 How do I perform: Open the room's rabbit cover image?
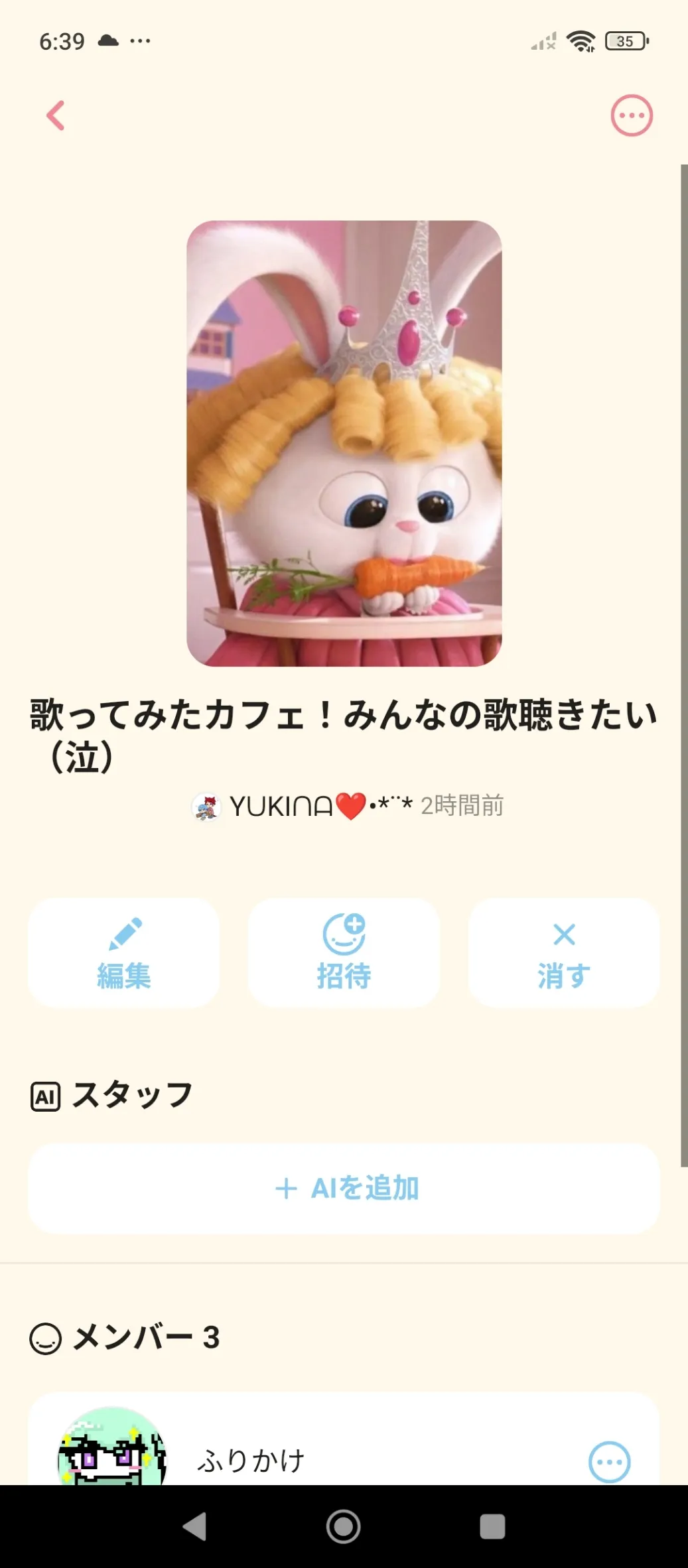click(x=344, y=443)
